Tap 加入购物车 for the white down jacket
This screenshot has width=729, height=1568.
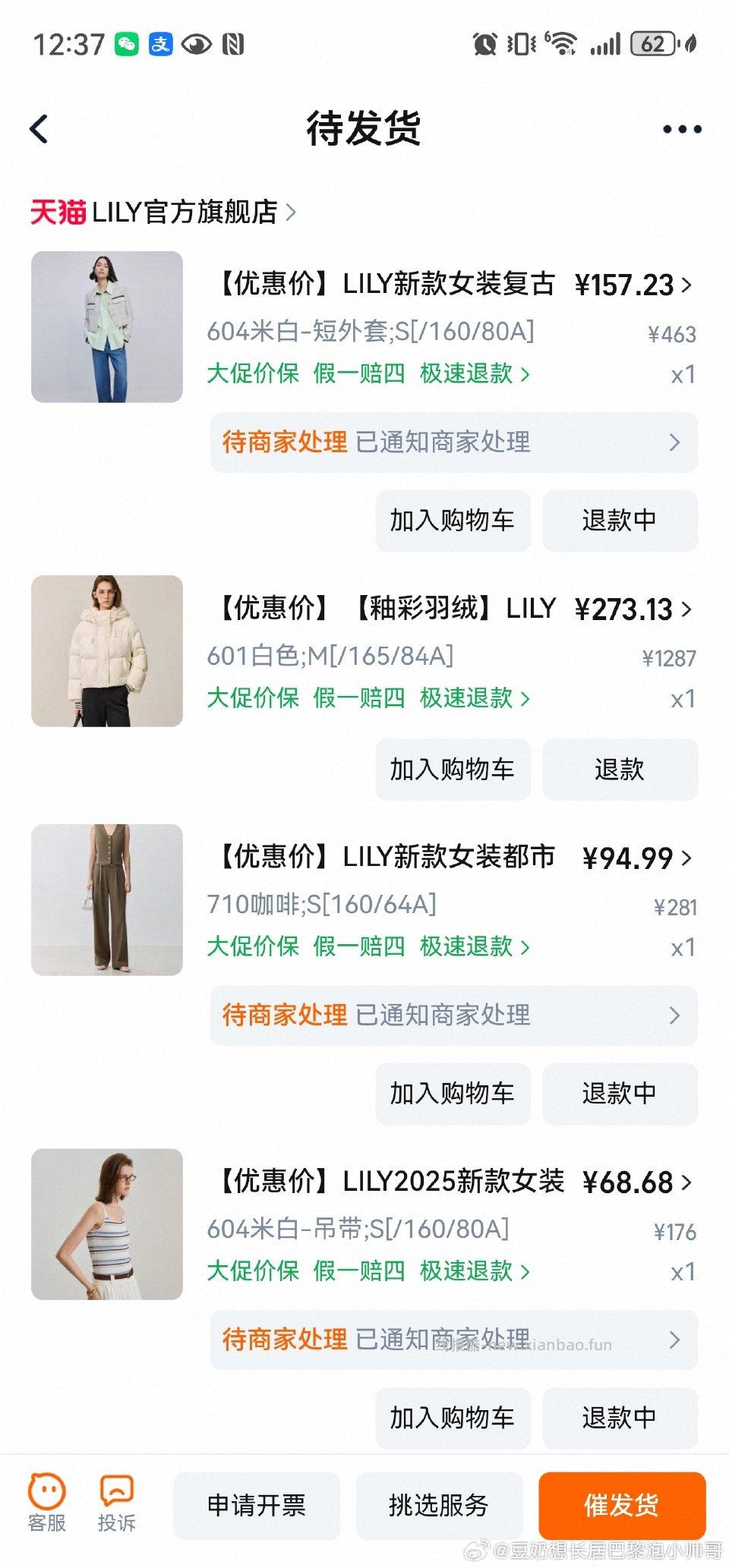[x=453, y=769]
